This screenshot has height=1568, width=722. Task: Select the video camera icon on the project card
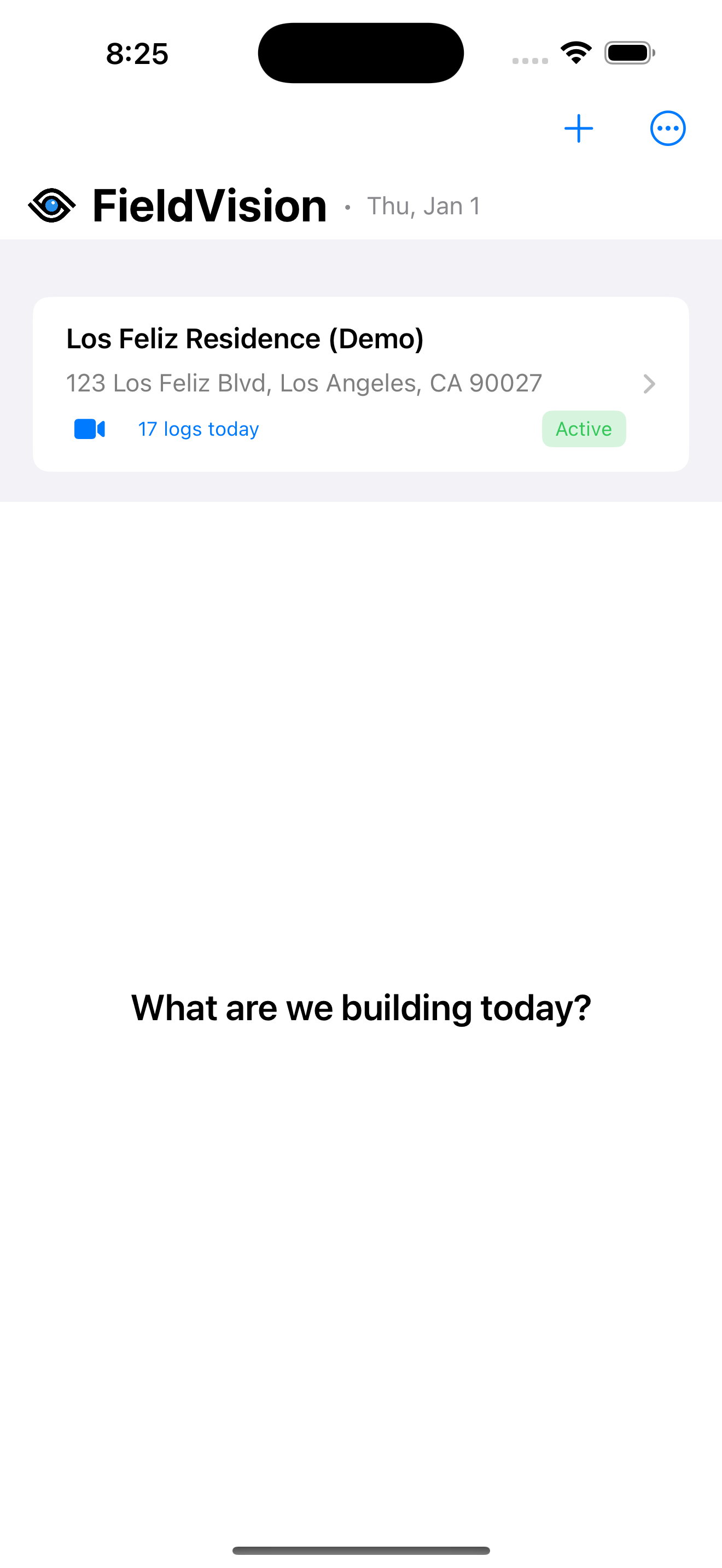click(89, 429)
